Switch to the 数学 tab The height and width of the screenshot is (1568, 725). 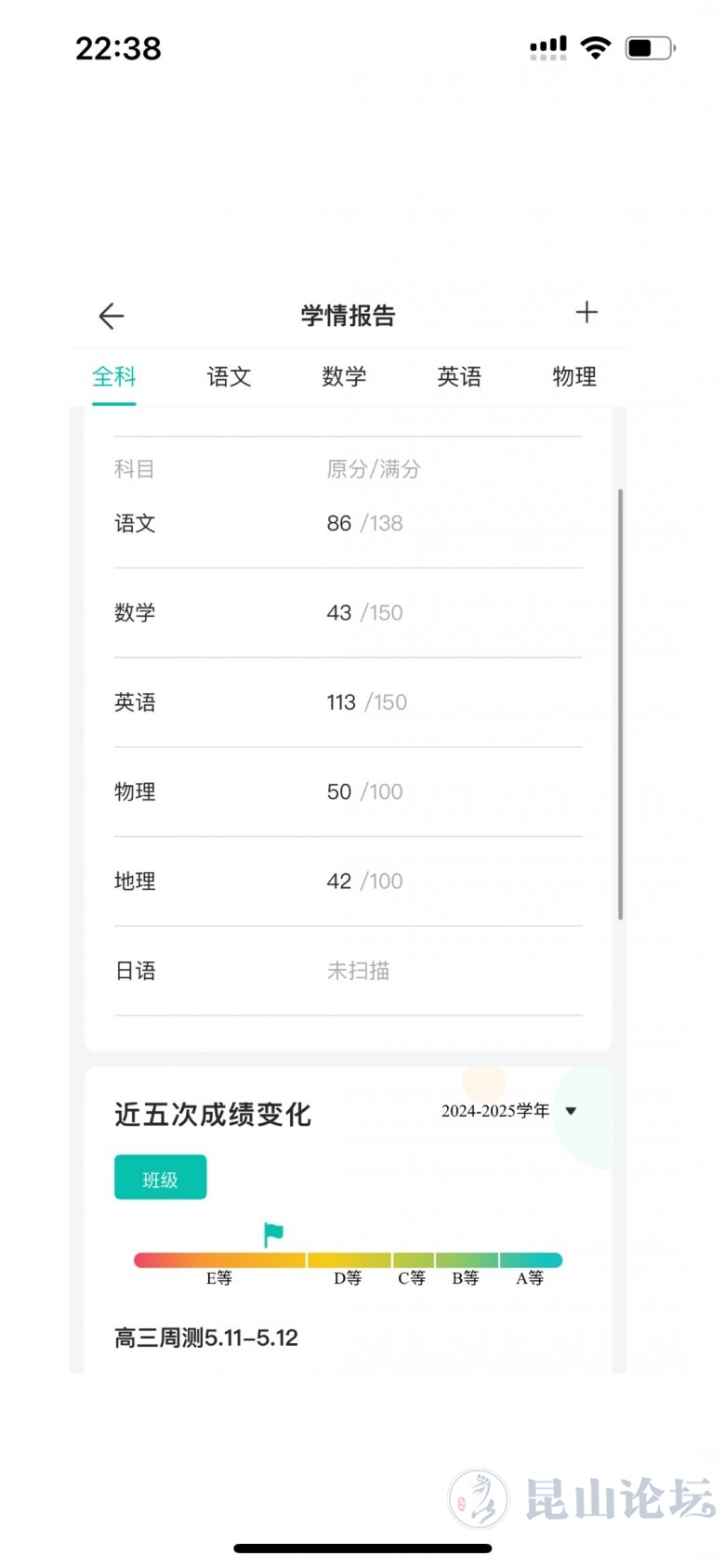click(x=344, y=376)
